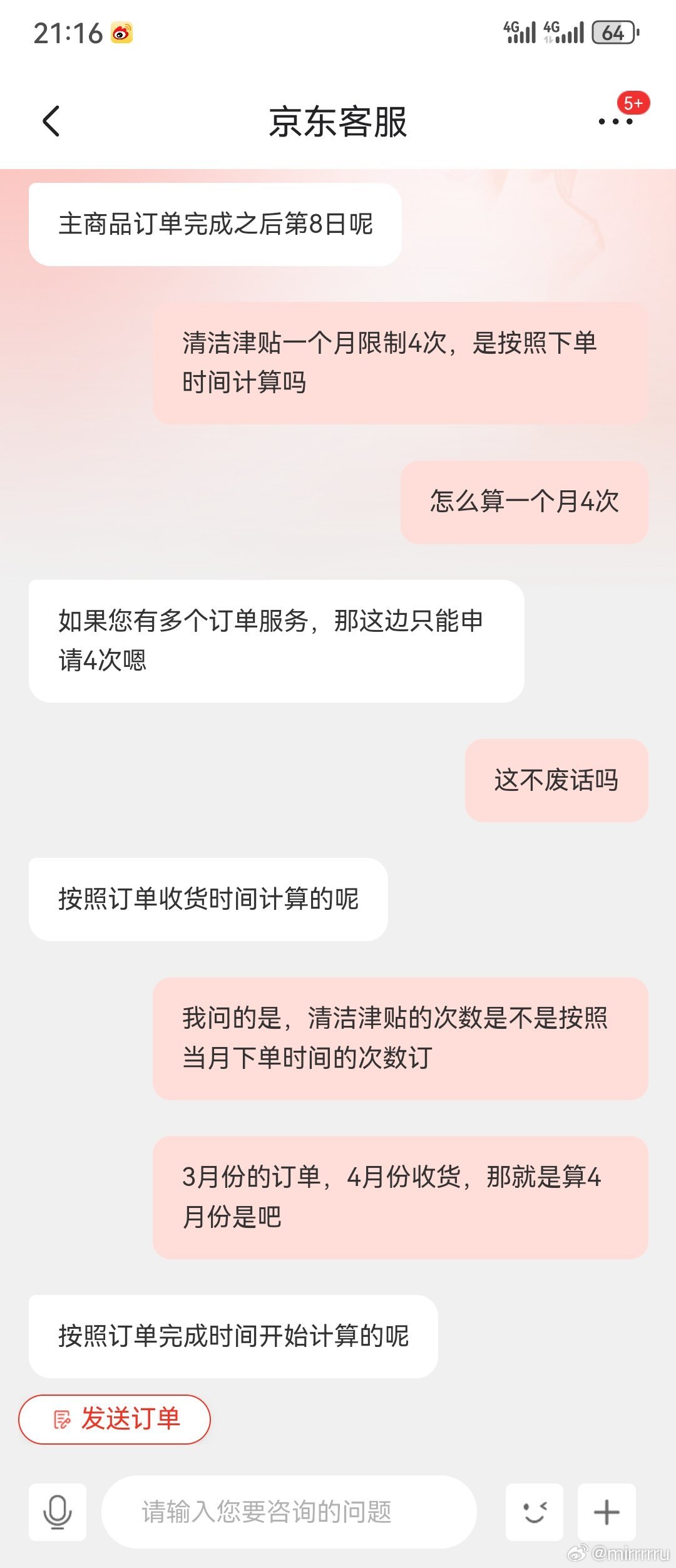
Task: Focus the 请输入您要咨询的问题 field
Action: [288, 1512]
